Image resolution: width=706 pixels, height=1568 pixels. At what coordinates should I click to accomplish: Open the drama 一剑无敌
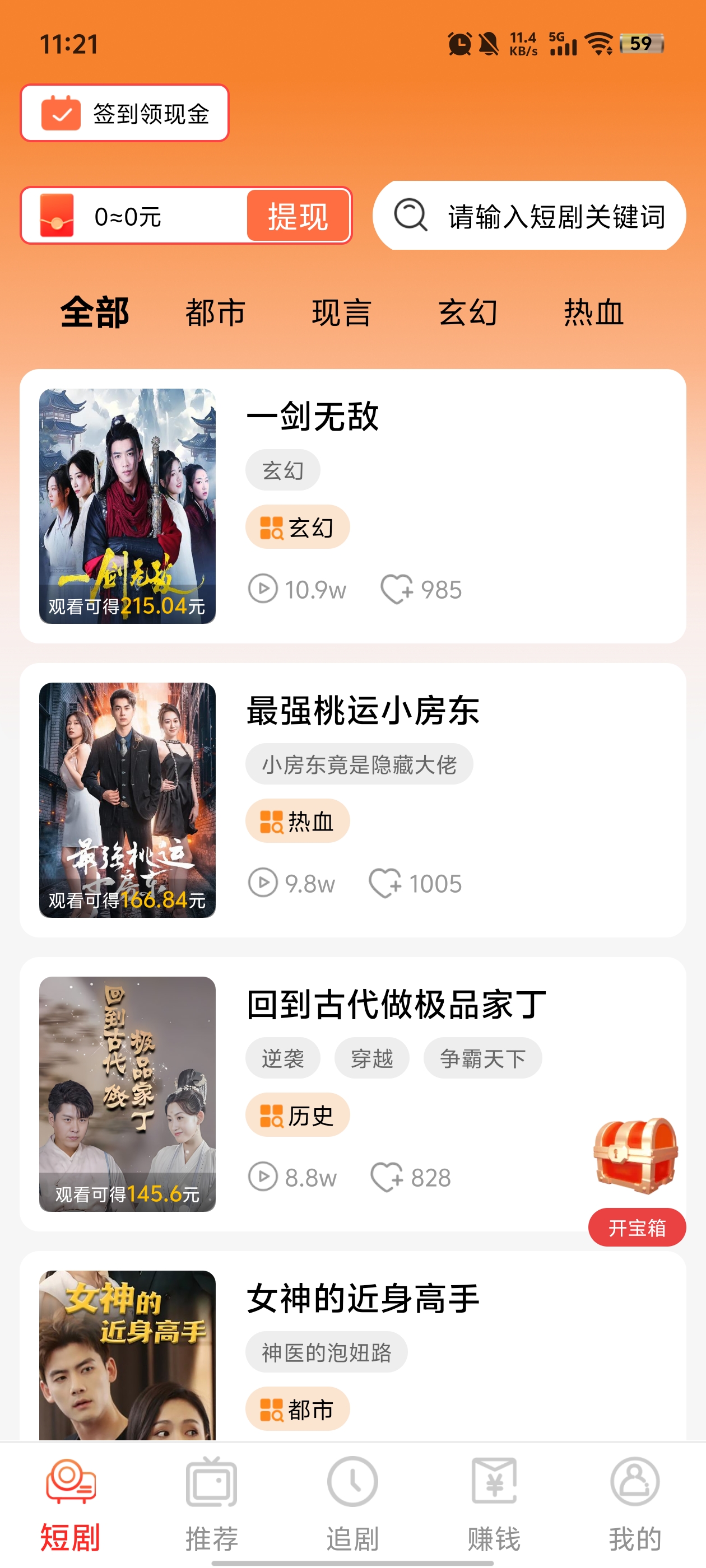pyautogui.click(x=312, y=417)
